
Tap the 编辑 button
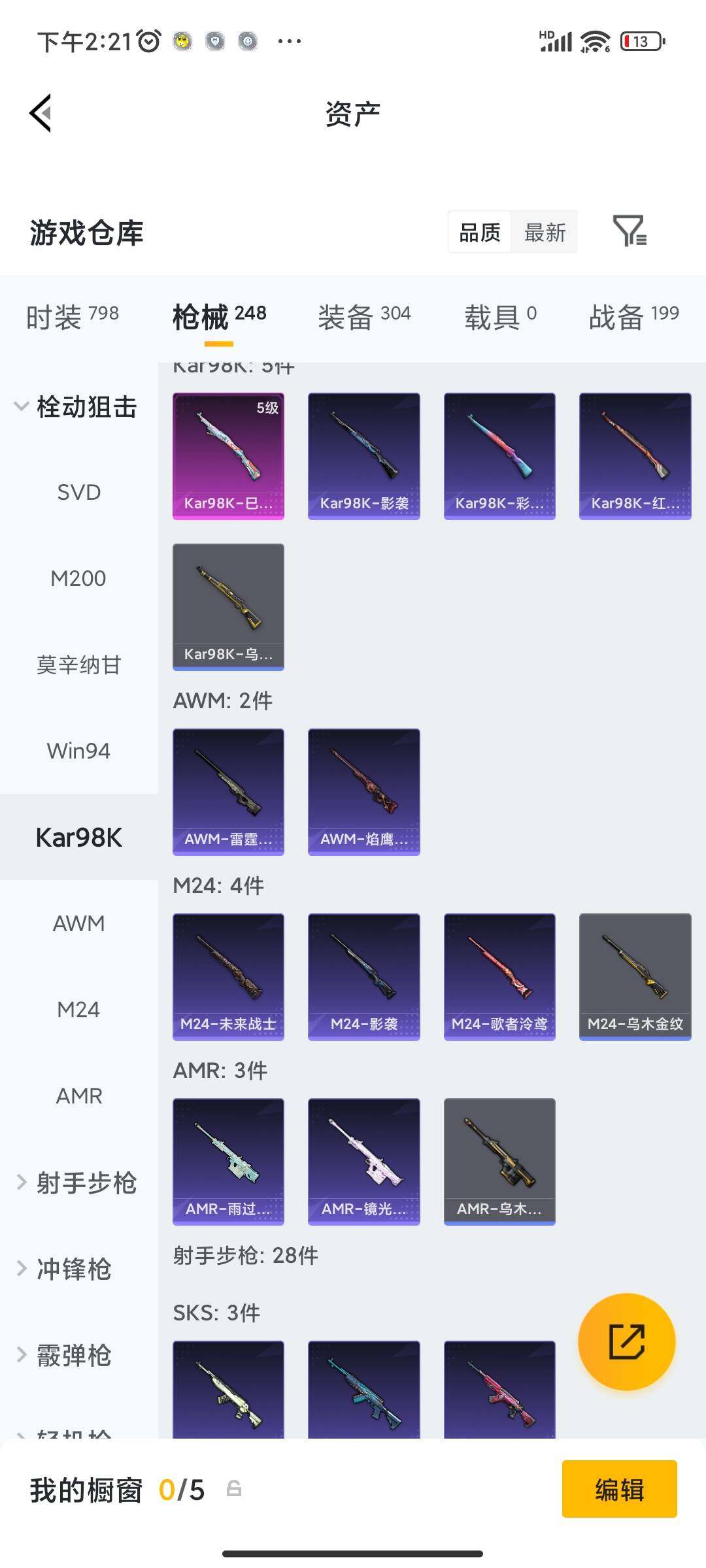620,1490
